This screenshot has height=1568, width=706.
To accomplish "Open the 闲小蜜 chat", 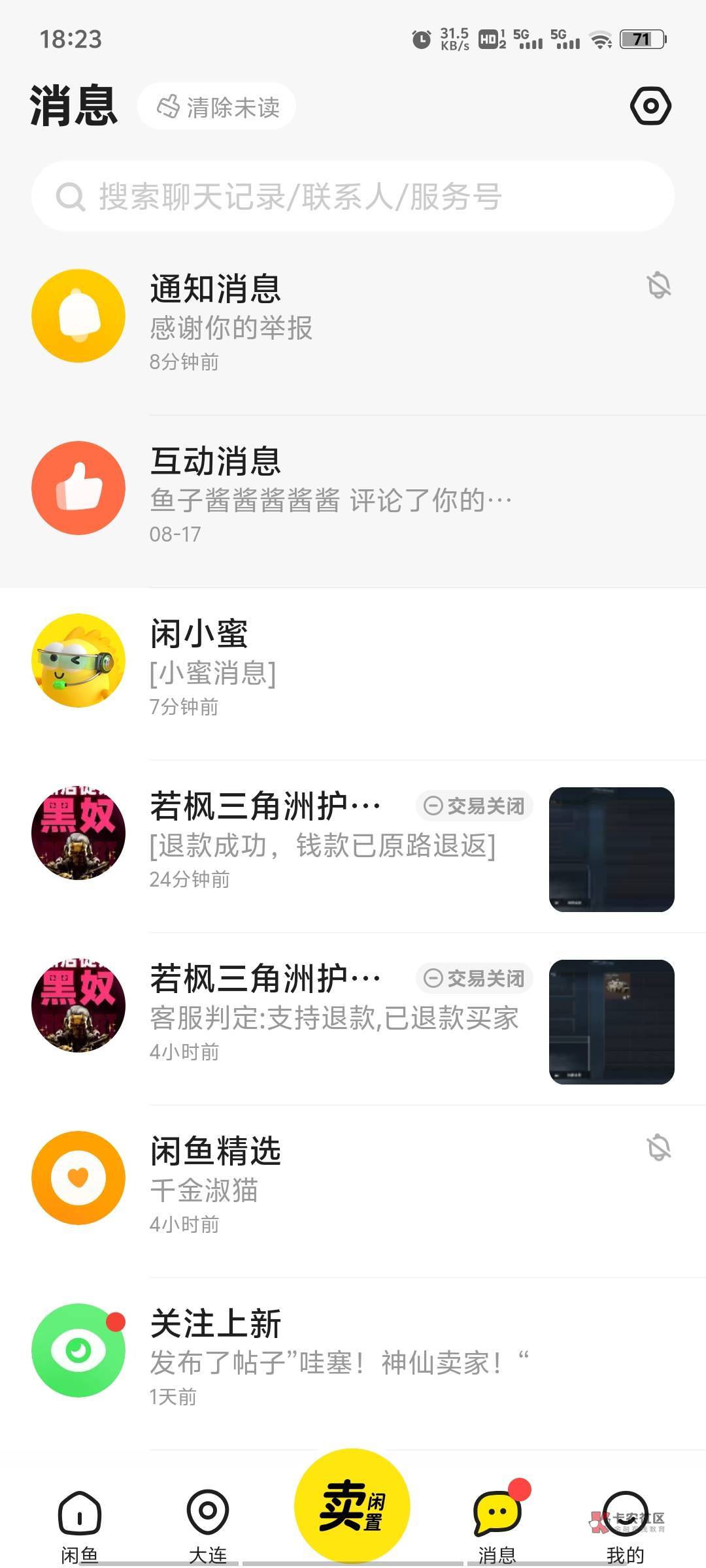I will coord(353,674).
